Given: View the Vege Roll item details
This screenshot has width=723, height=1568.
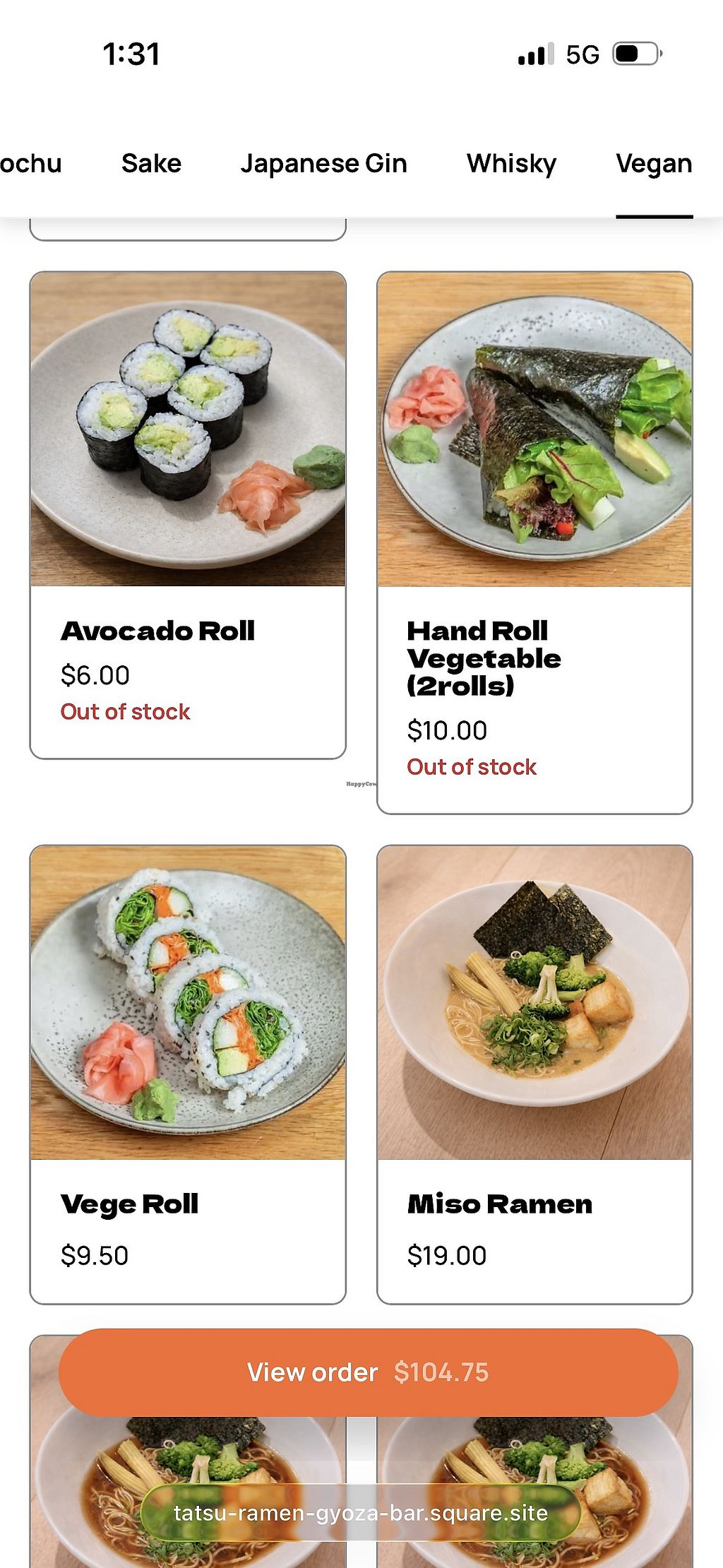Looking at the screenshot, I should pyautogui.click(x=188, y=1074).
